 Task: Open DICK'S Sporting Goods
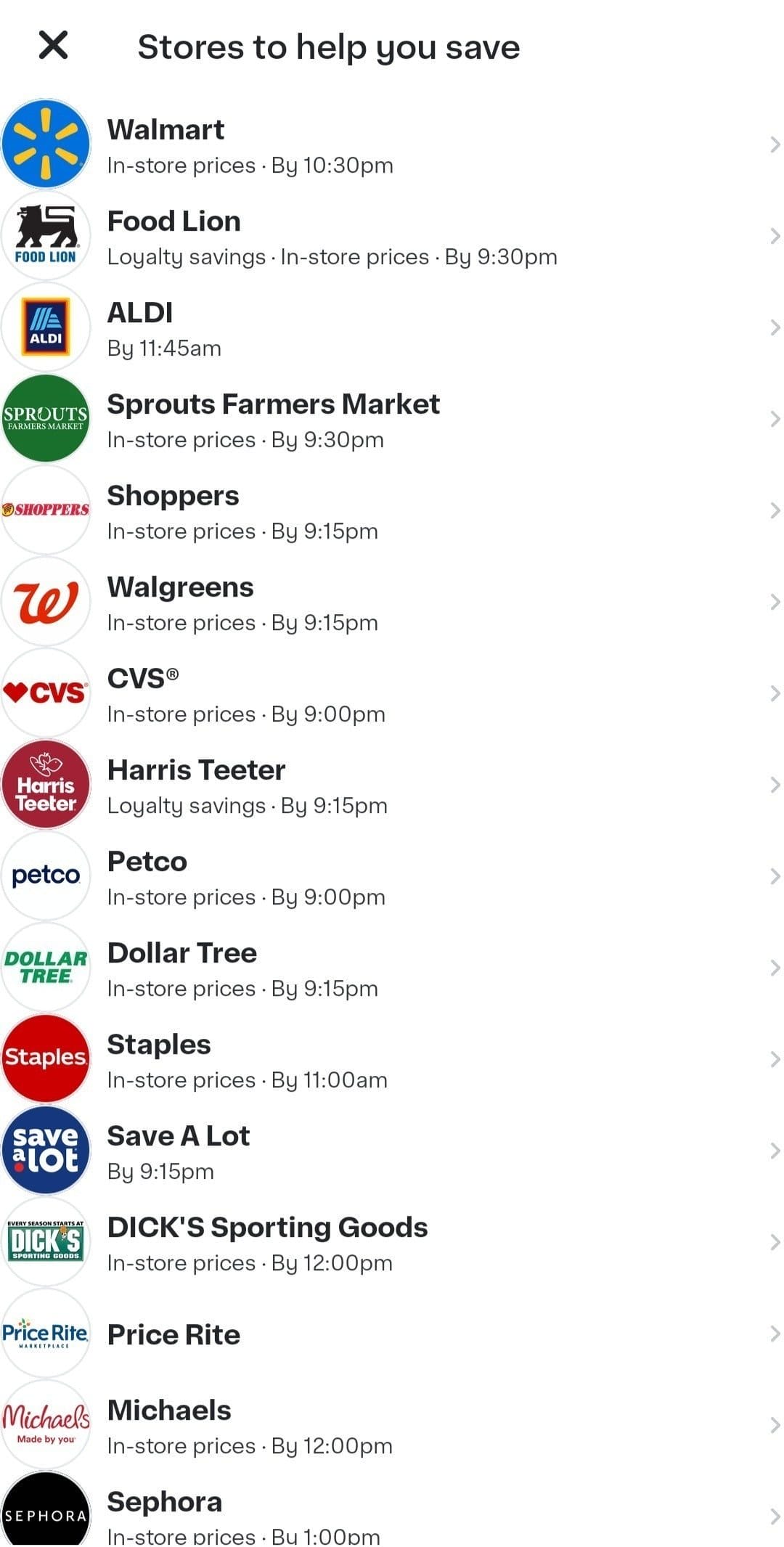pos(392,1243)
